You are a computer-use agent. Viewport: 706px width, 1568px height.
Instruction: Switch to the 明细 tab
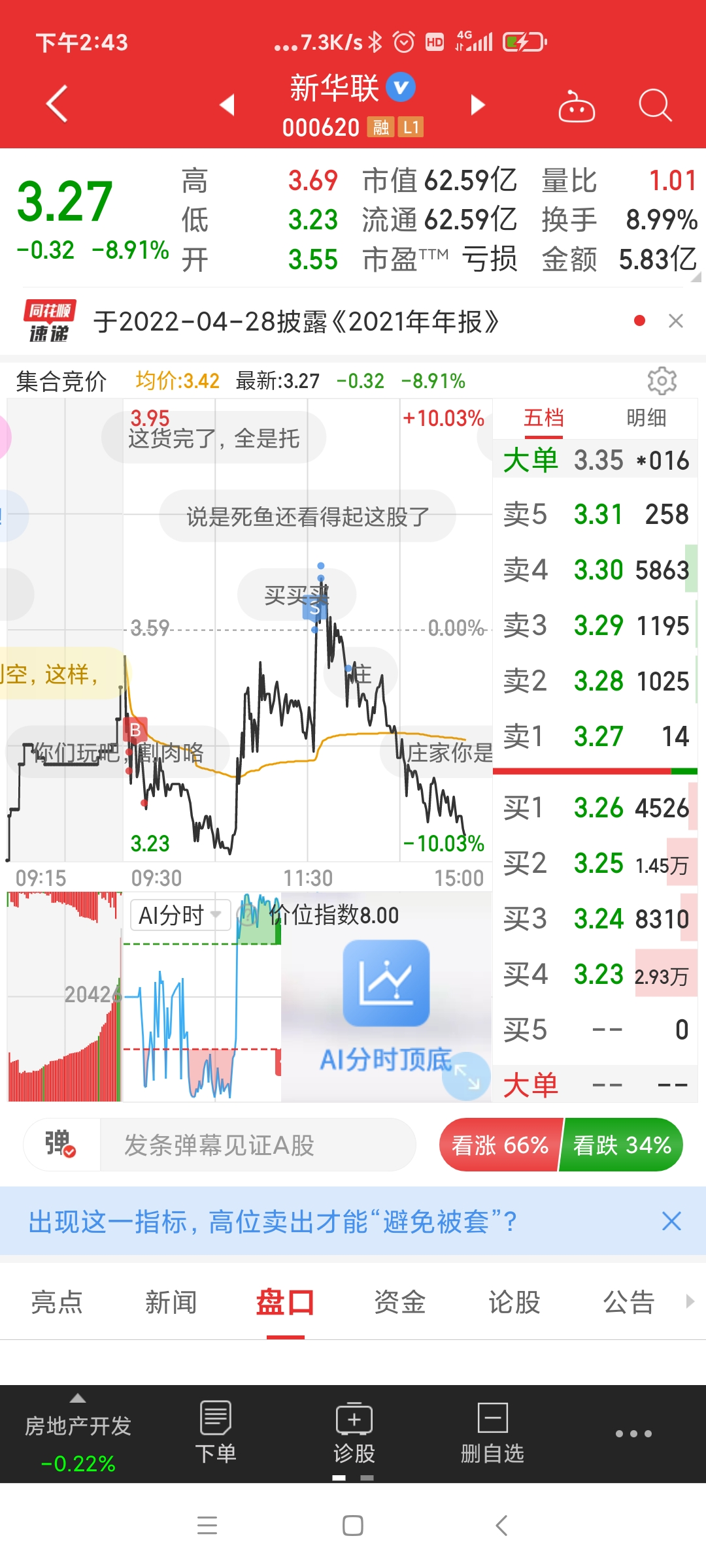(646, 418)
